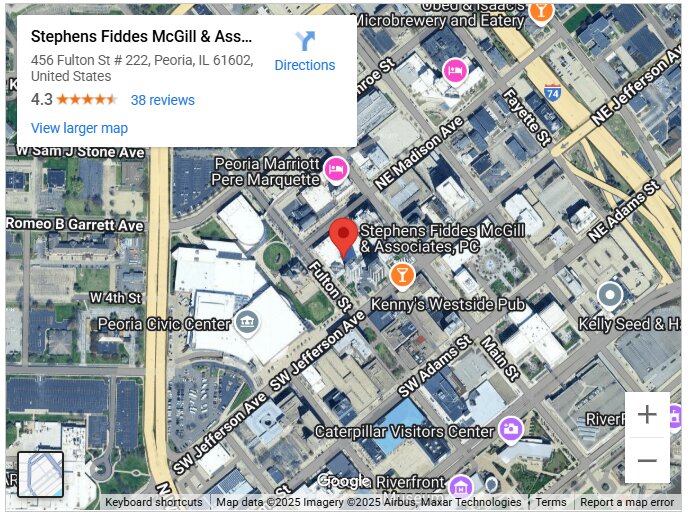Select the Peoria Civic Center marker
The height and width of the screenshot is (517, 692).
click(246, 322)
